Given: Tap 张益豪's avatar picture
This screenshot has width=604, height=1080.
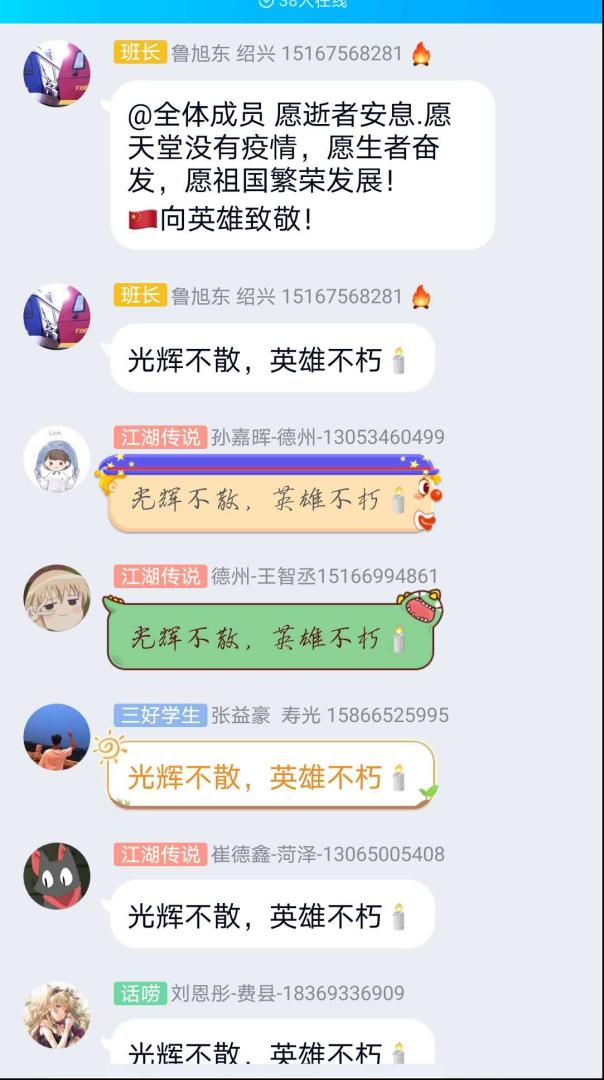Looking at the screenshot, I should (57, 737).
